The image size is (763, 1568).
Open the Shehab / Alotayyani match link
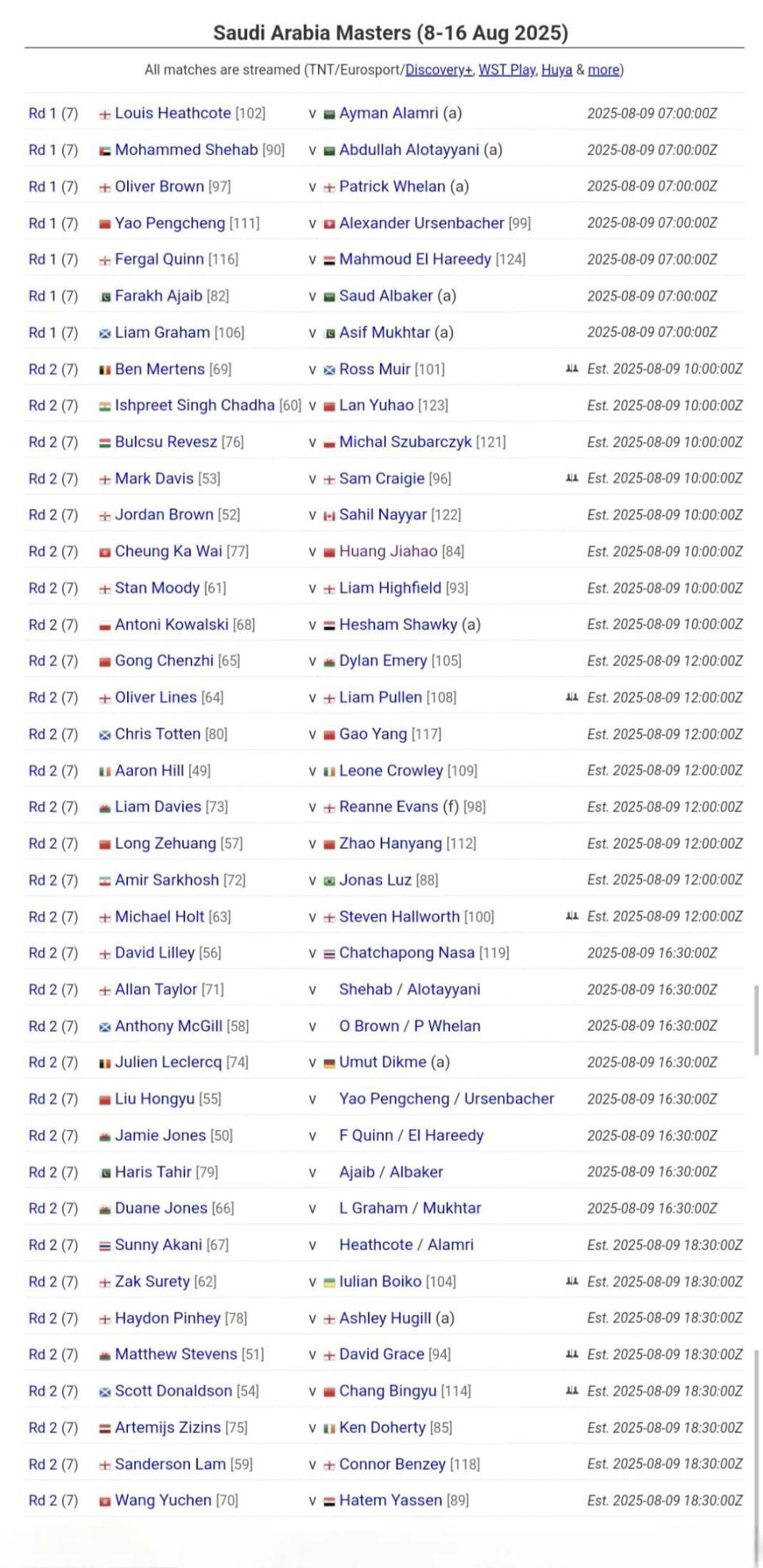[409, 989]
